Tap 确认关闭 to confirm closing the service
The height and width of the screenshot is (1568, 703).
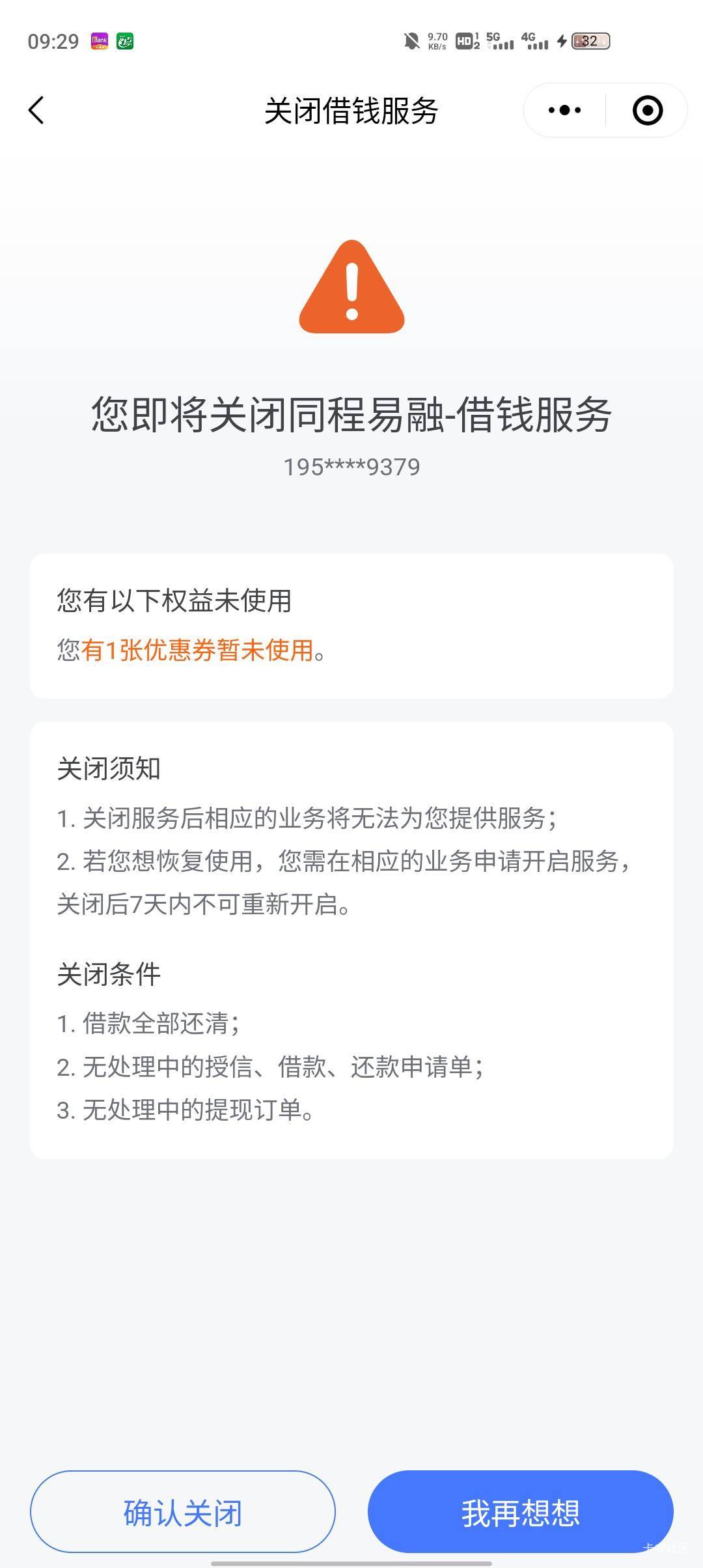pyautogui.click(x=183, y=1511)
